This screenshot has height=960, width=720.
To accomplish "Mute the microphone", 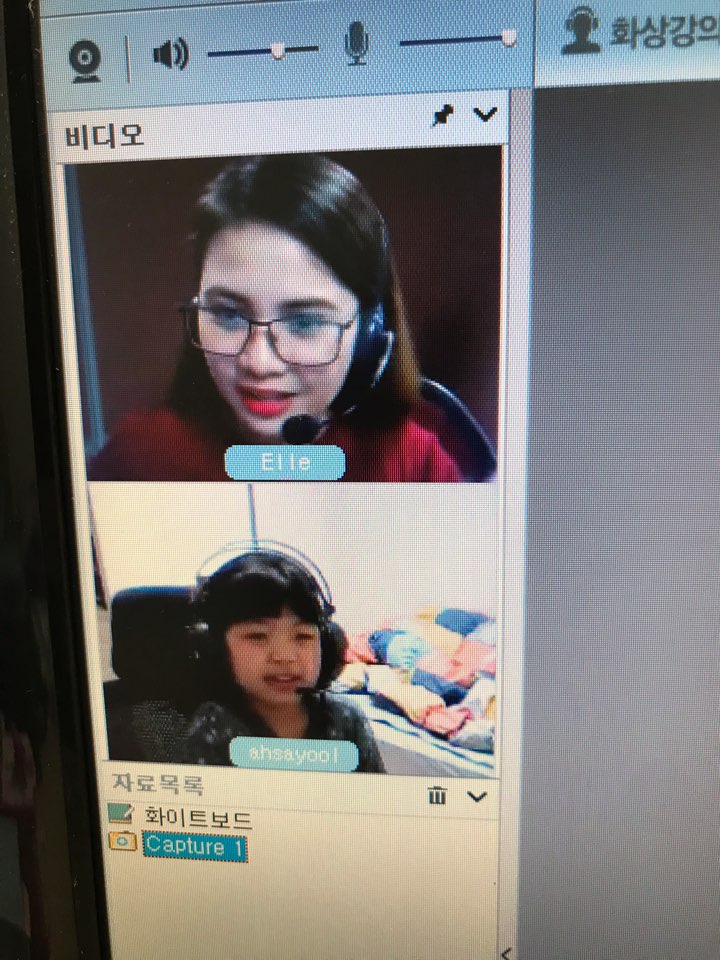I will 356,45.
